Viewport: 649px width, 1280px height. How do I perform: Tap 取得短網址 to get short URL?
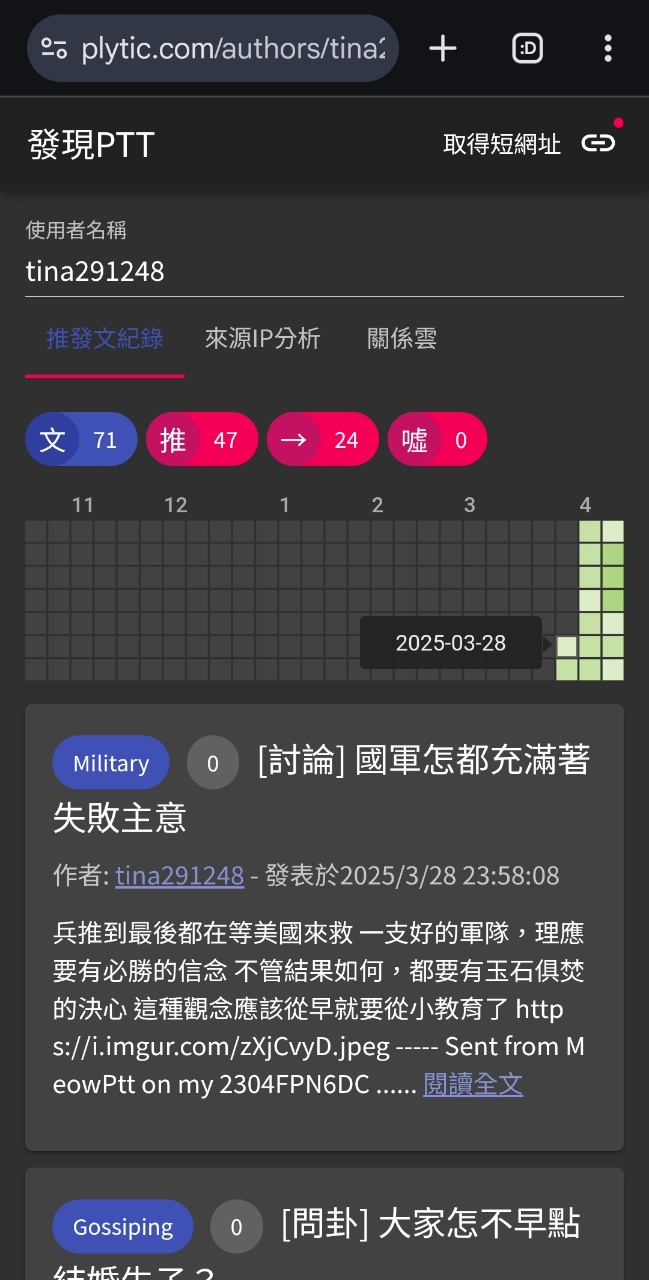529,144
